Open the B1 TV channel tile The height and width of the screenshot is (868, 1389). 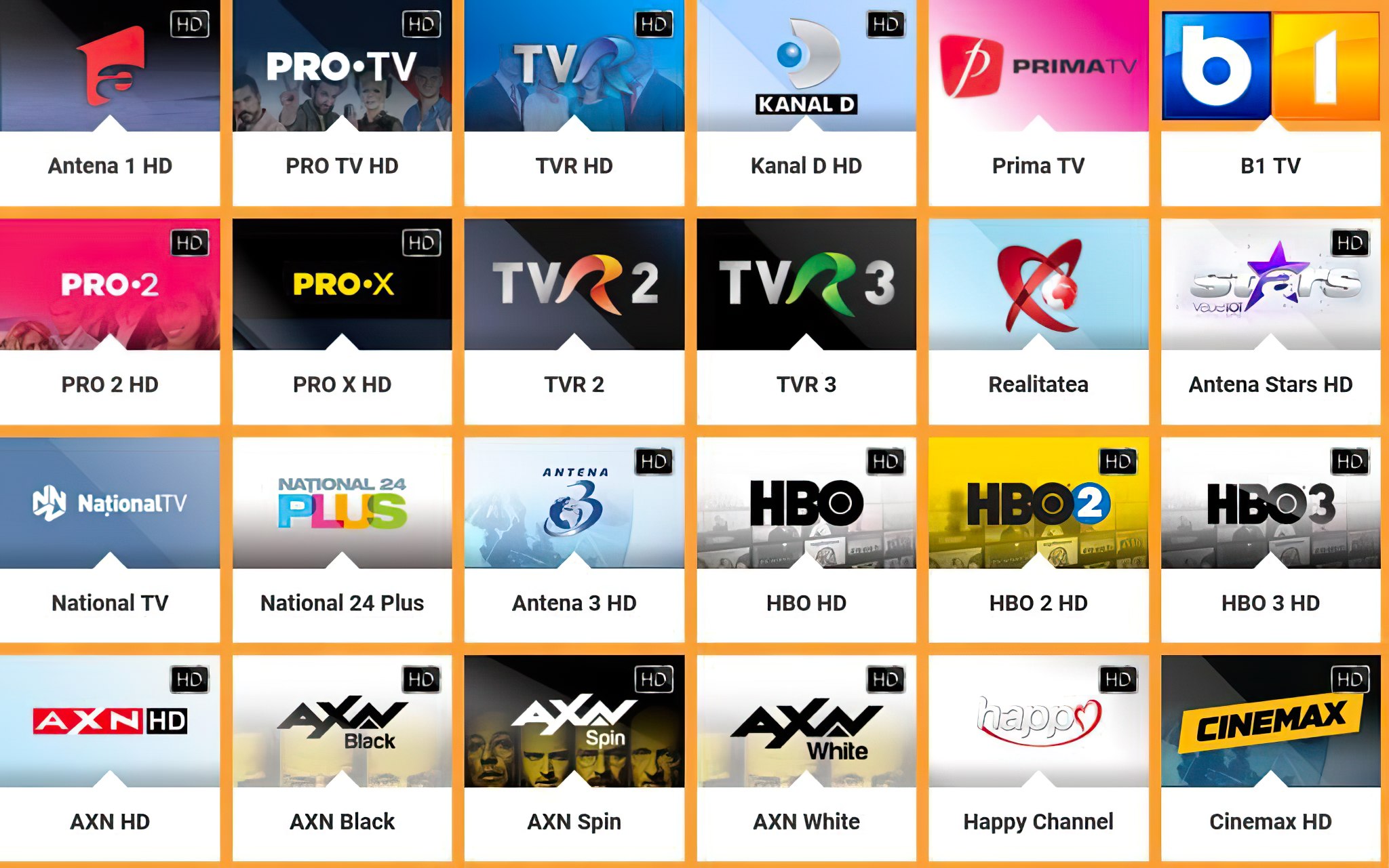(x=1270, y=102)
